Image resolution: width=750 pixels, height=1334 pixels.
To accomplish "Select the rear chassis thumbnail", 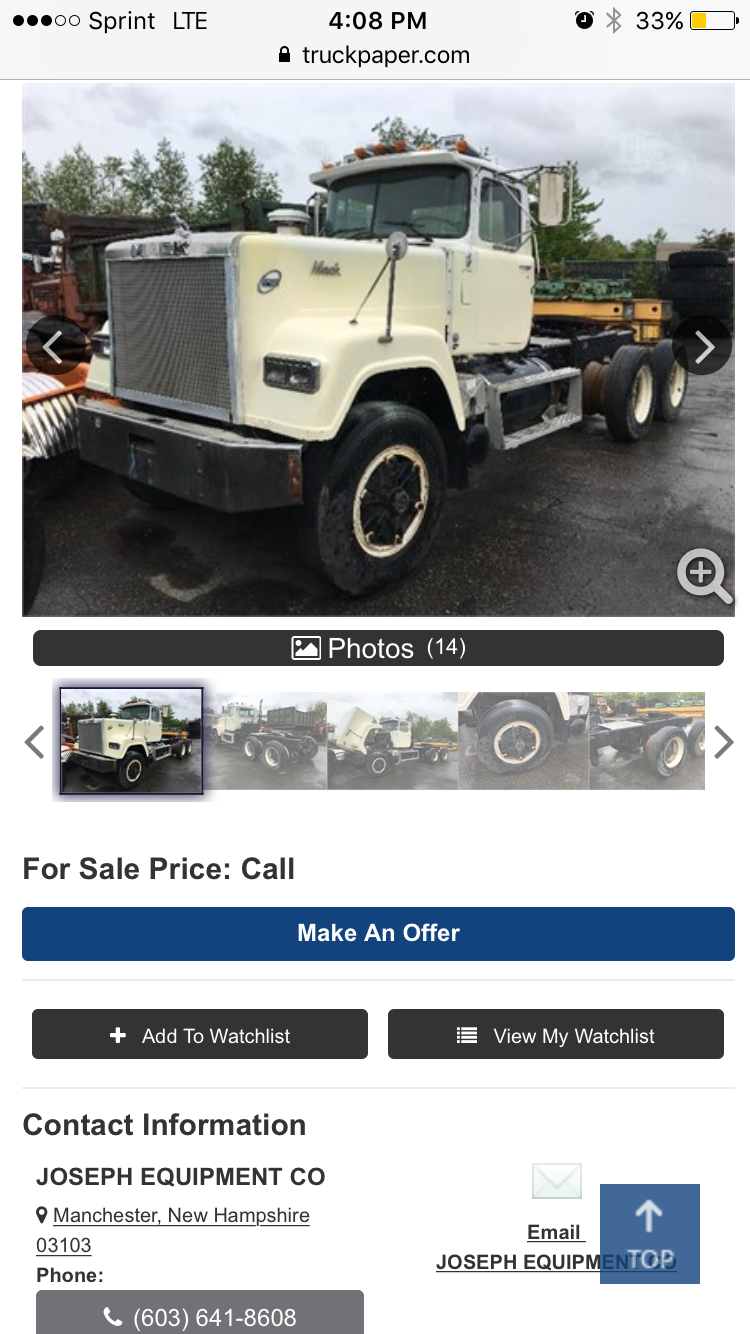I will (x=647, y=741).
